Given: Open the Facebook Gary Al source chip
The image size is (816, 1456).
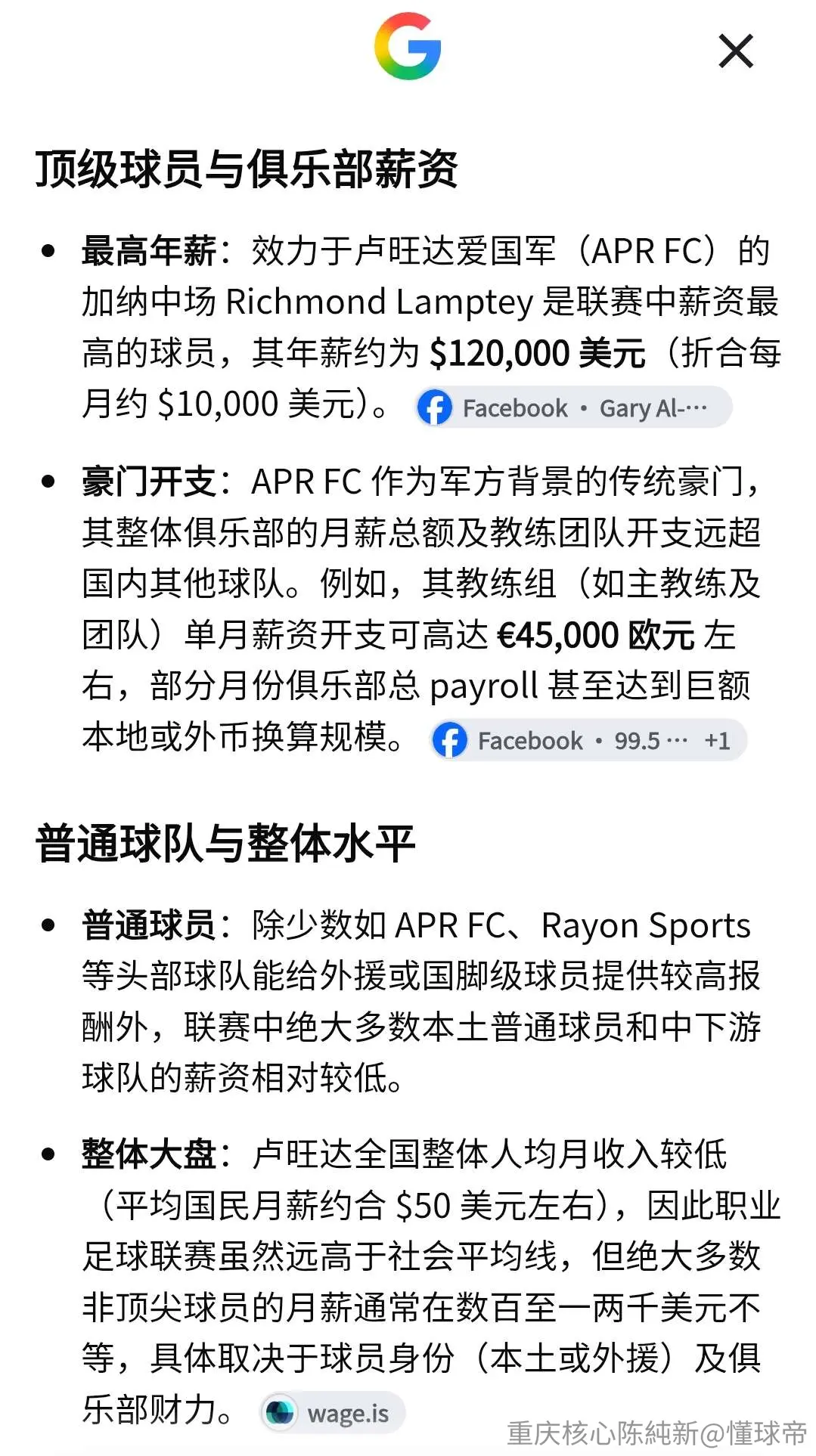Looking at the screenshot, I should tap(573, 407).
